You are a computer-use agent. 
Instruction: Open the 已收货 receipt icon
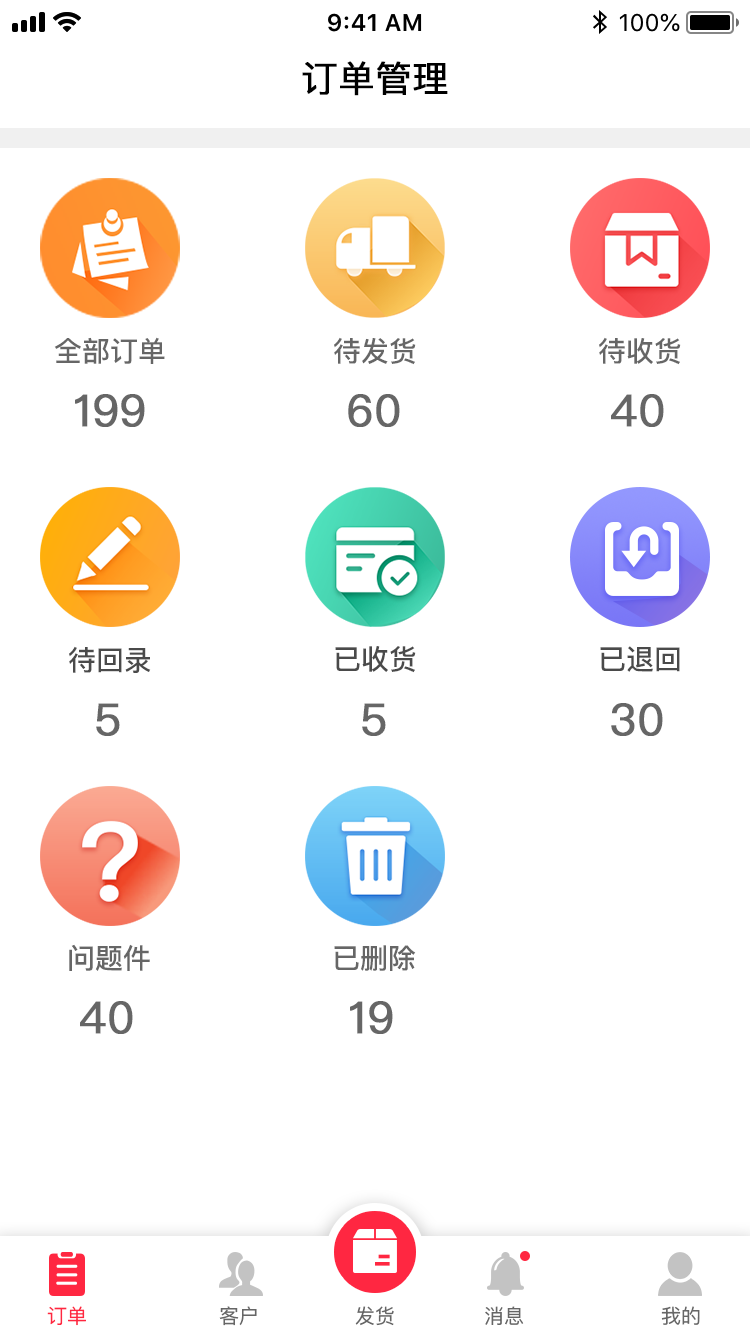[x=375, y=557]
